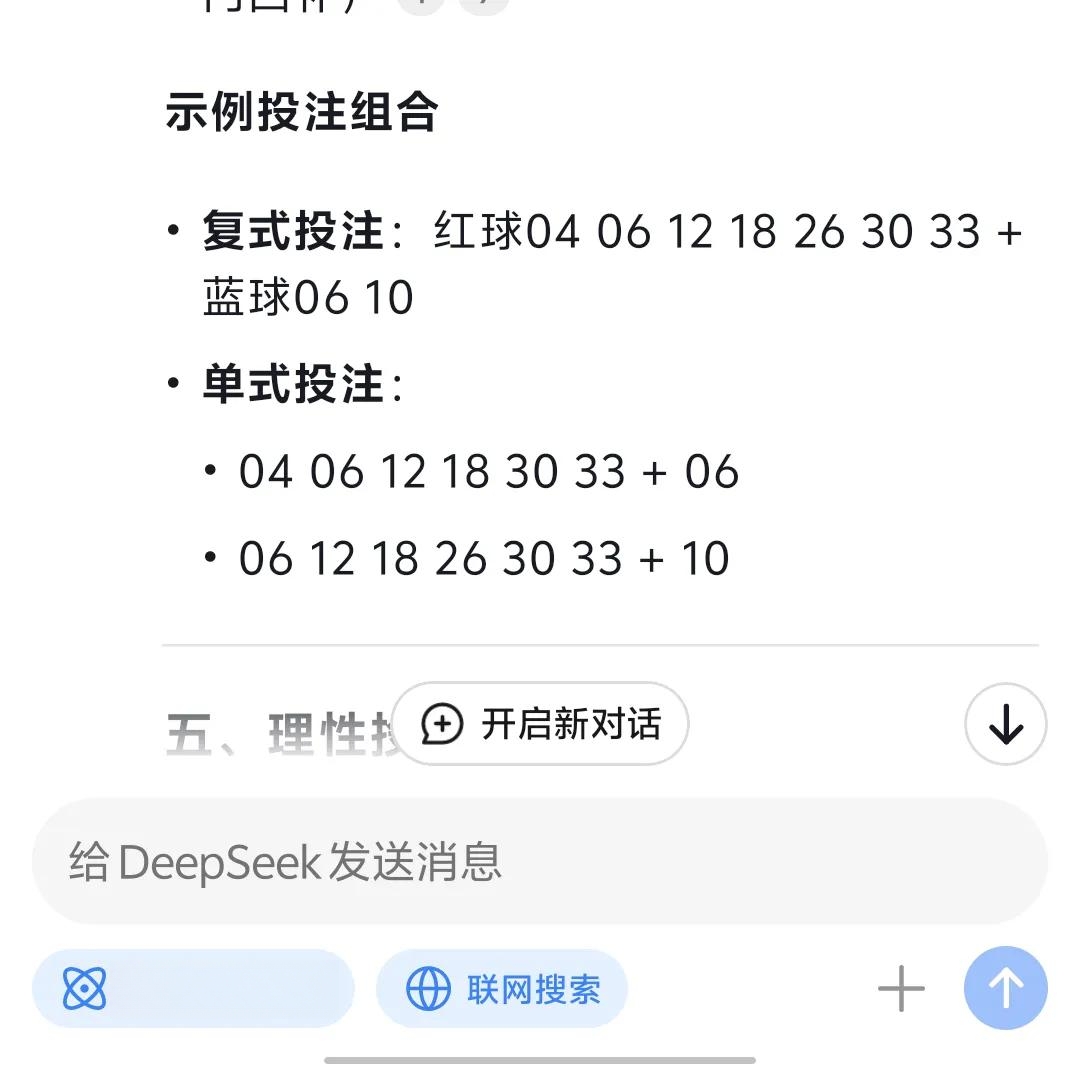Start a new chat with 开启新对话

click(x=540, y=724)
